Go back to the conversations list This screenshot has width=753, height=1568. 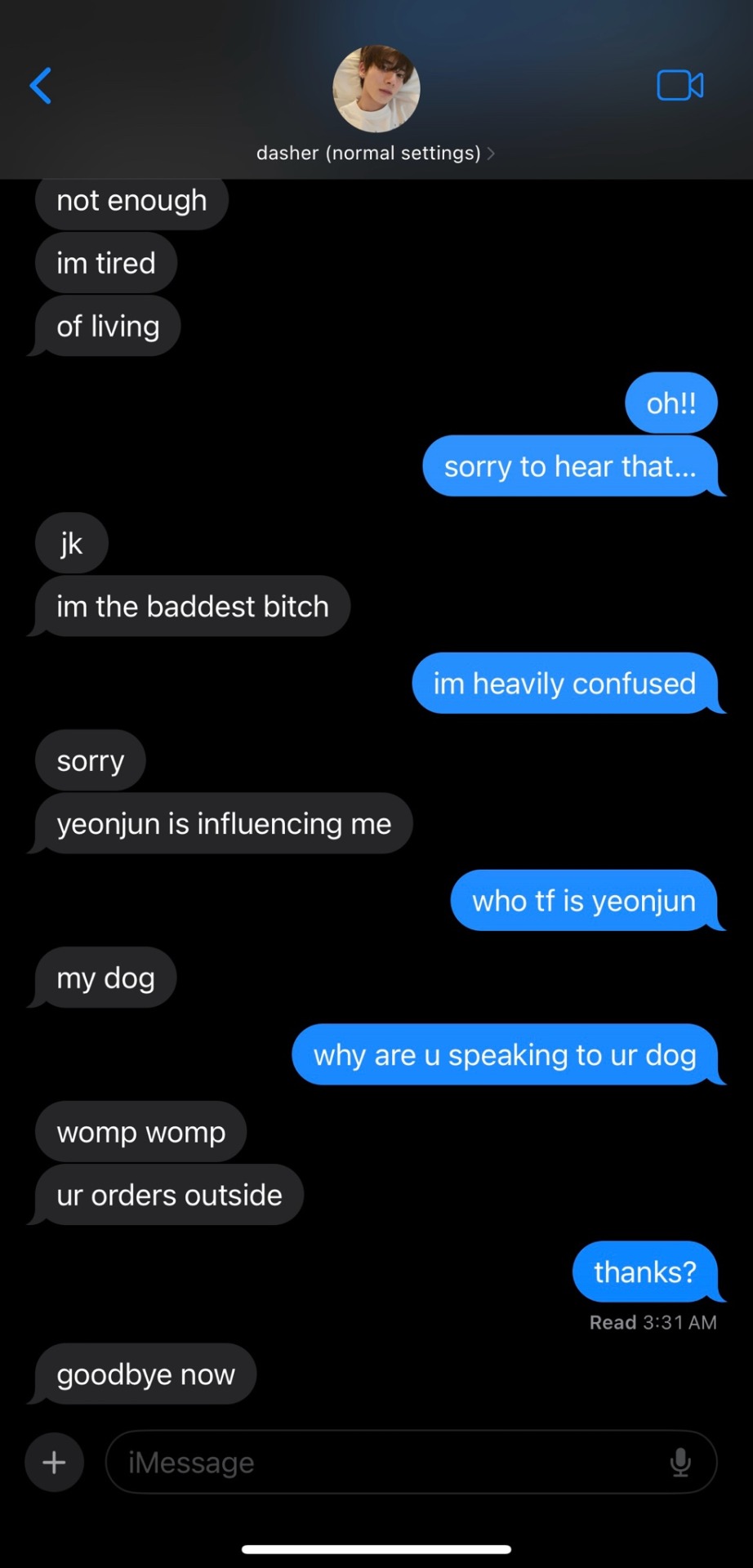pos(40,86)
